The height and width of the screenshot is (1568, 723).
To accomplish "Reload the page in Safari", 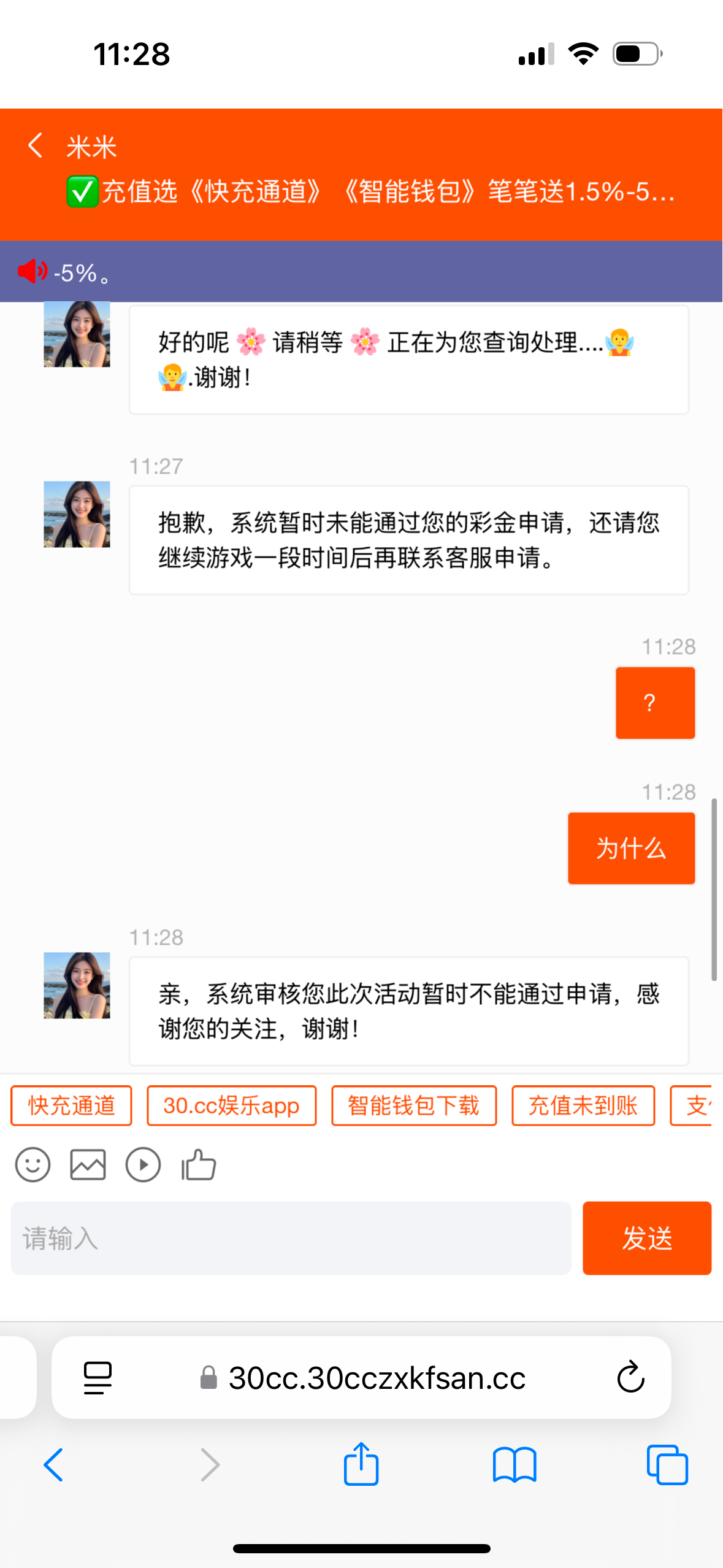I will point(630,1378).
